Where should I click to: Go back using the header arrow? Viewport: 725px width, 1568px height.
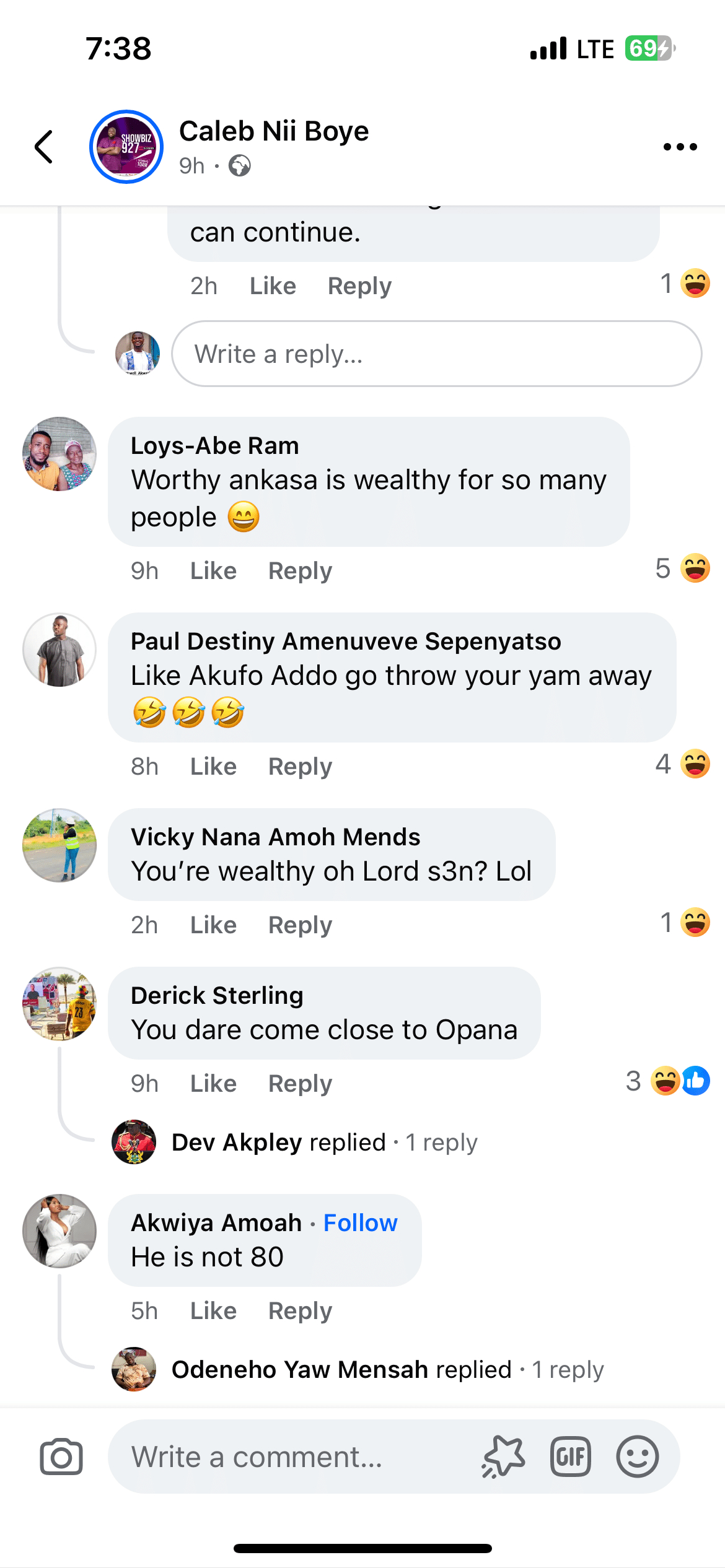(44, 147)
